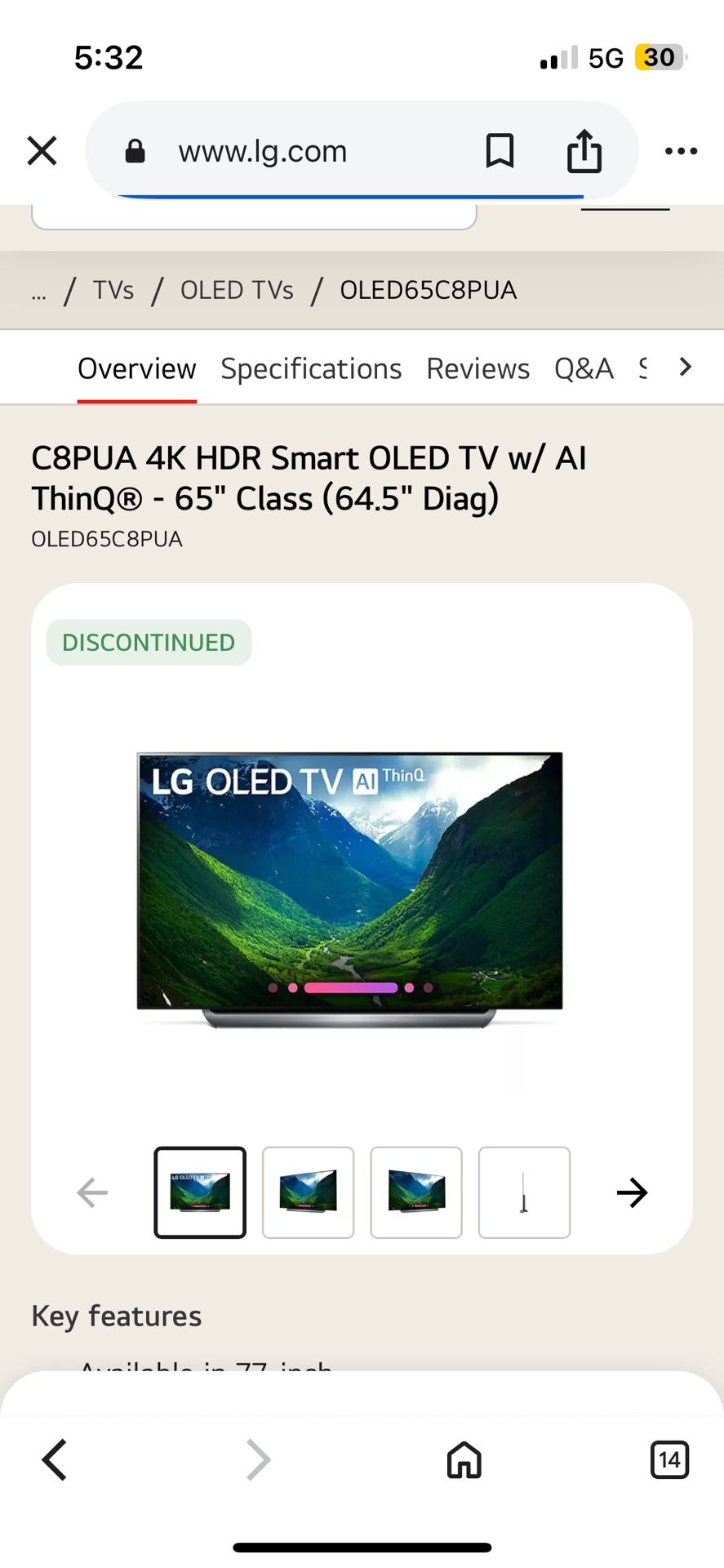Open the tab switcher showing 14 tabs
The width and height of the screenshot is (724, 1568).
[669, 1460]
